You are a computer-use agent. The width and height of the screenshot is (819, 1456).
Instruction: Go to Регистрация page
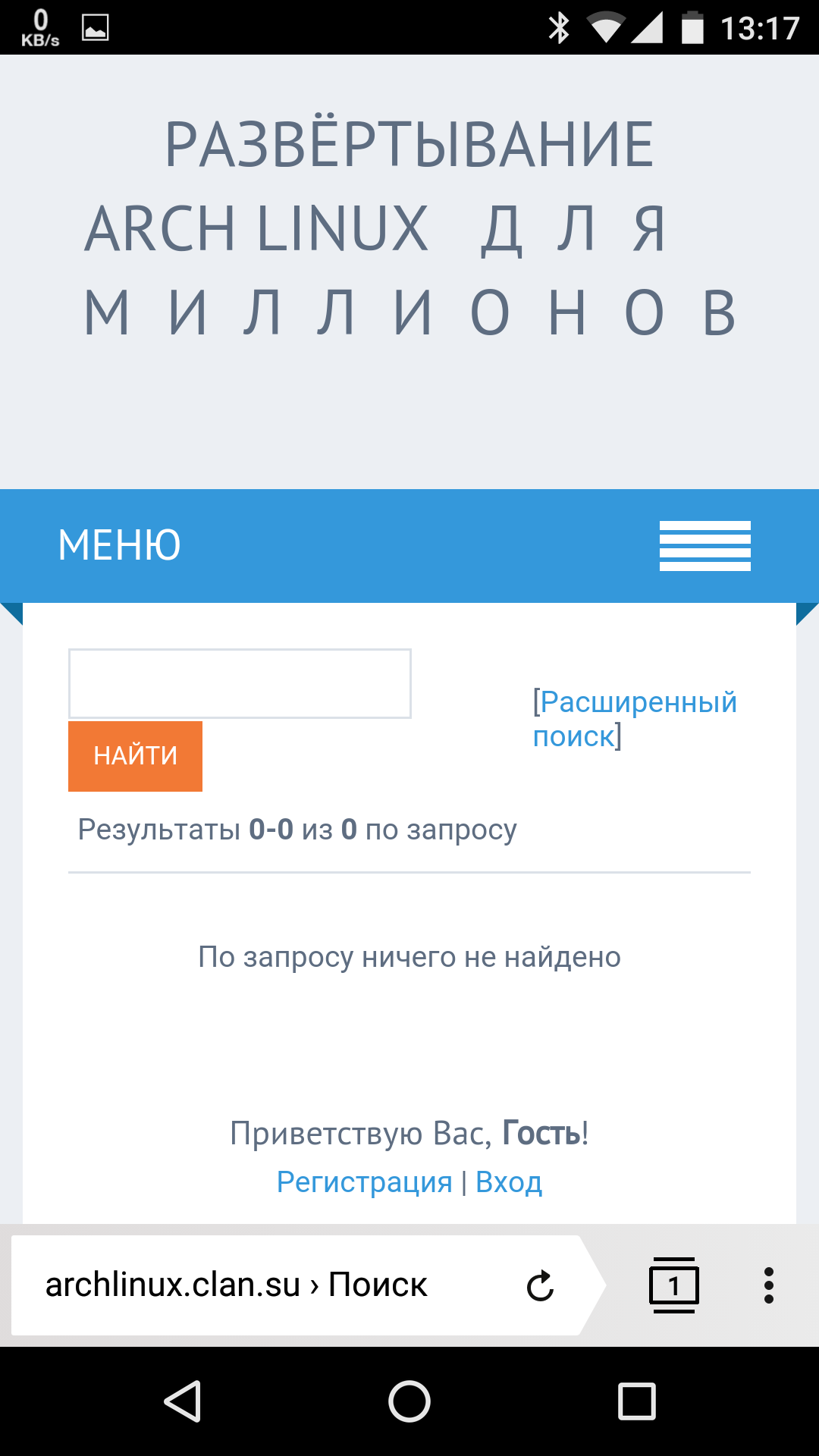click(364, 1182)
